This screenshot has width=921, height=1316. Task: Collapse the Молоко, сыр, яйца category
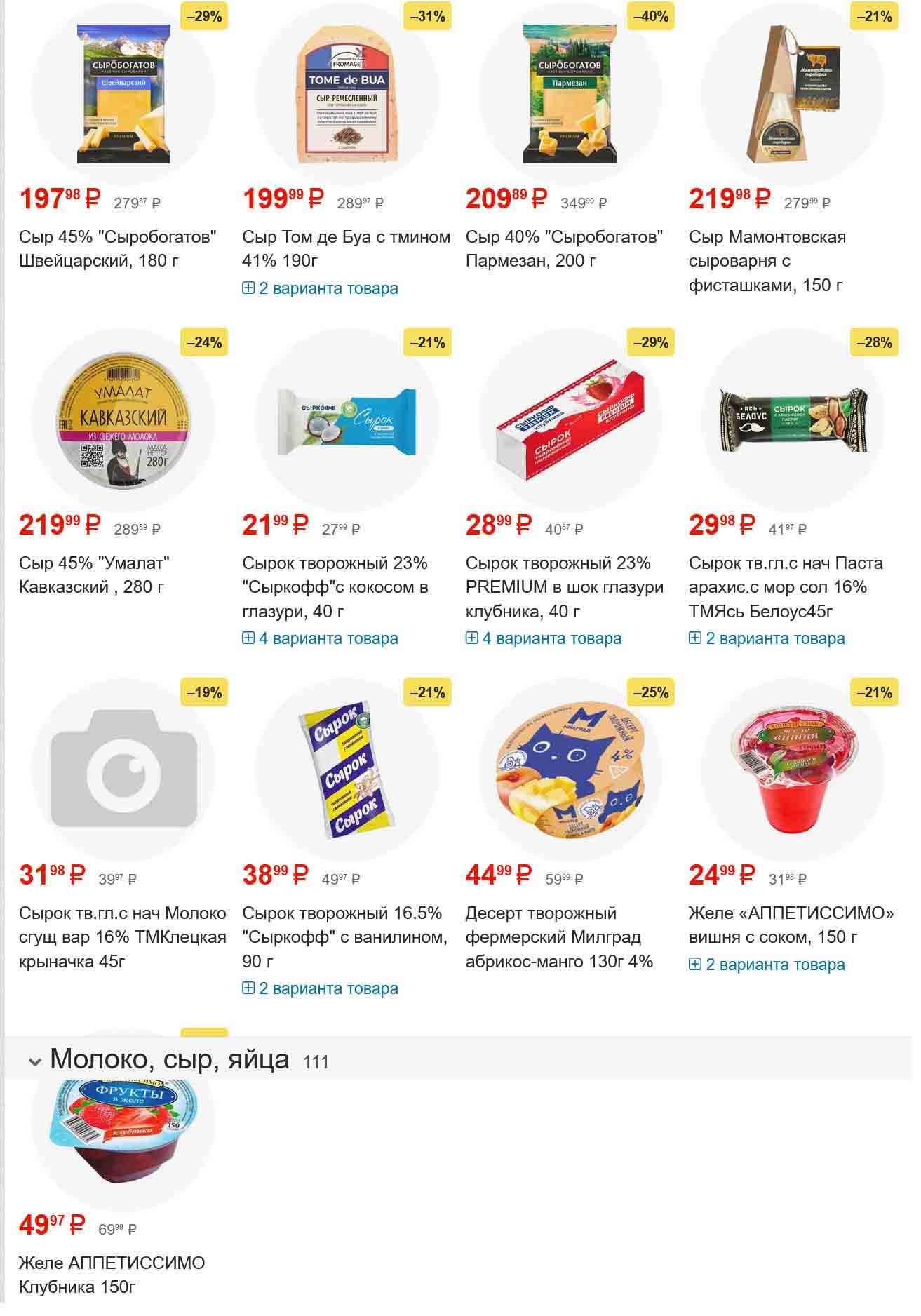35,1061
